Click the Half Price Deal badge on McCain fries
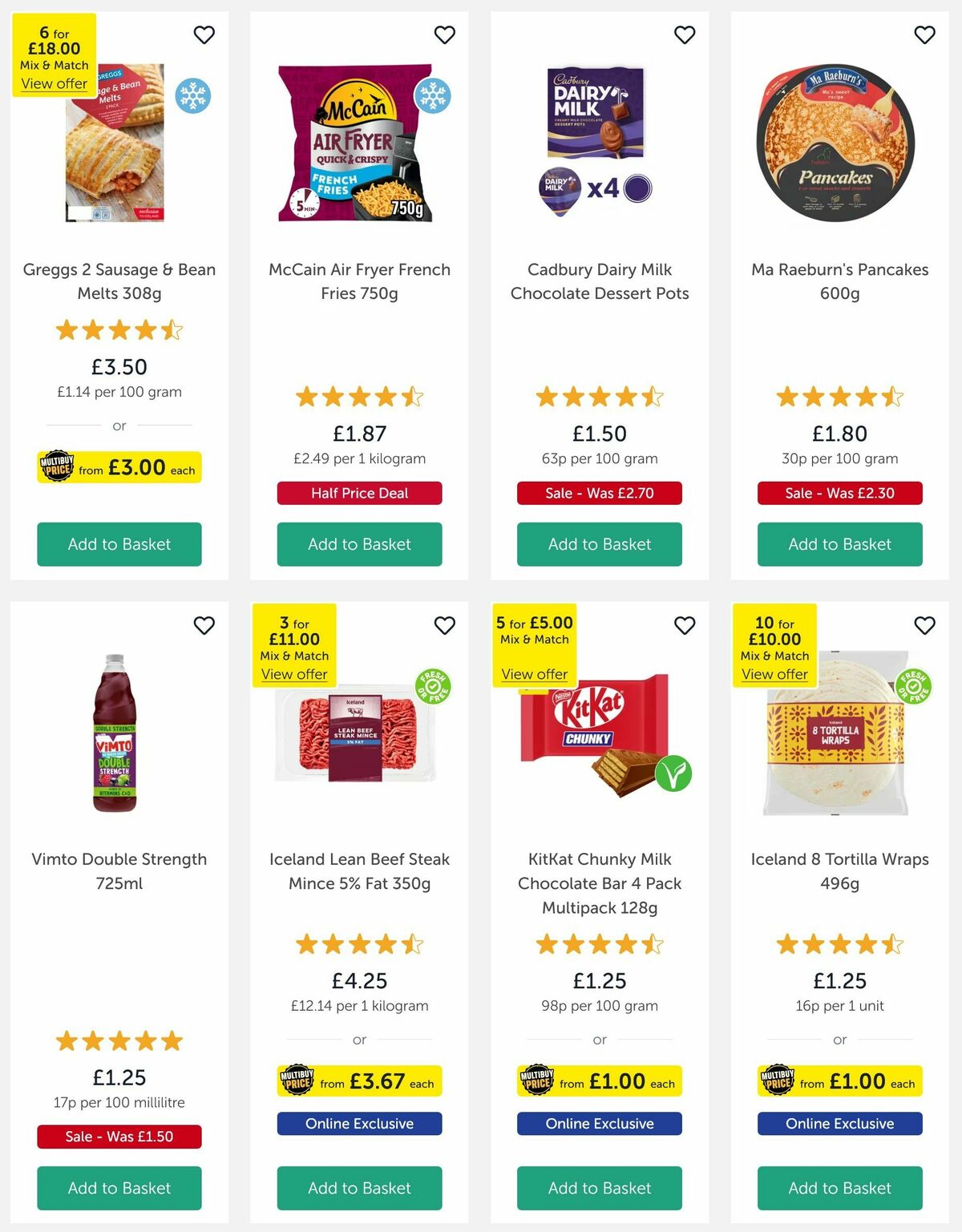Image resolution: width=962 pixels, height=1232 pixels. [358, 493]
